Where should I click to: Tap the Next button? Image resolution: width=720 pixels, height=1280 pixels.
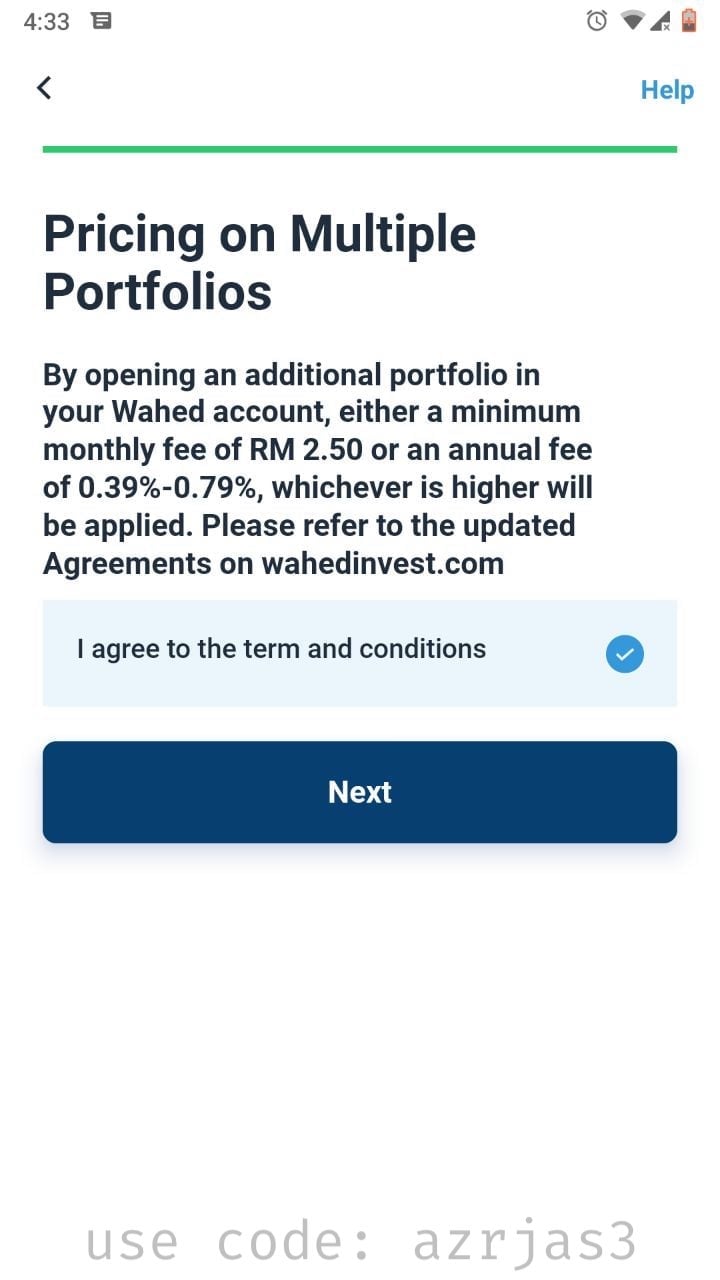tap(360, 792)
